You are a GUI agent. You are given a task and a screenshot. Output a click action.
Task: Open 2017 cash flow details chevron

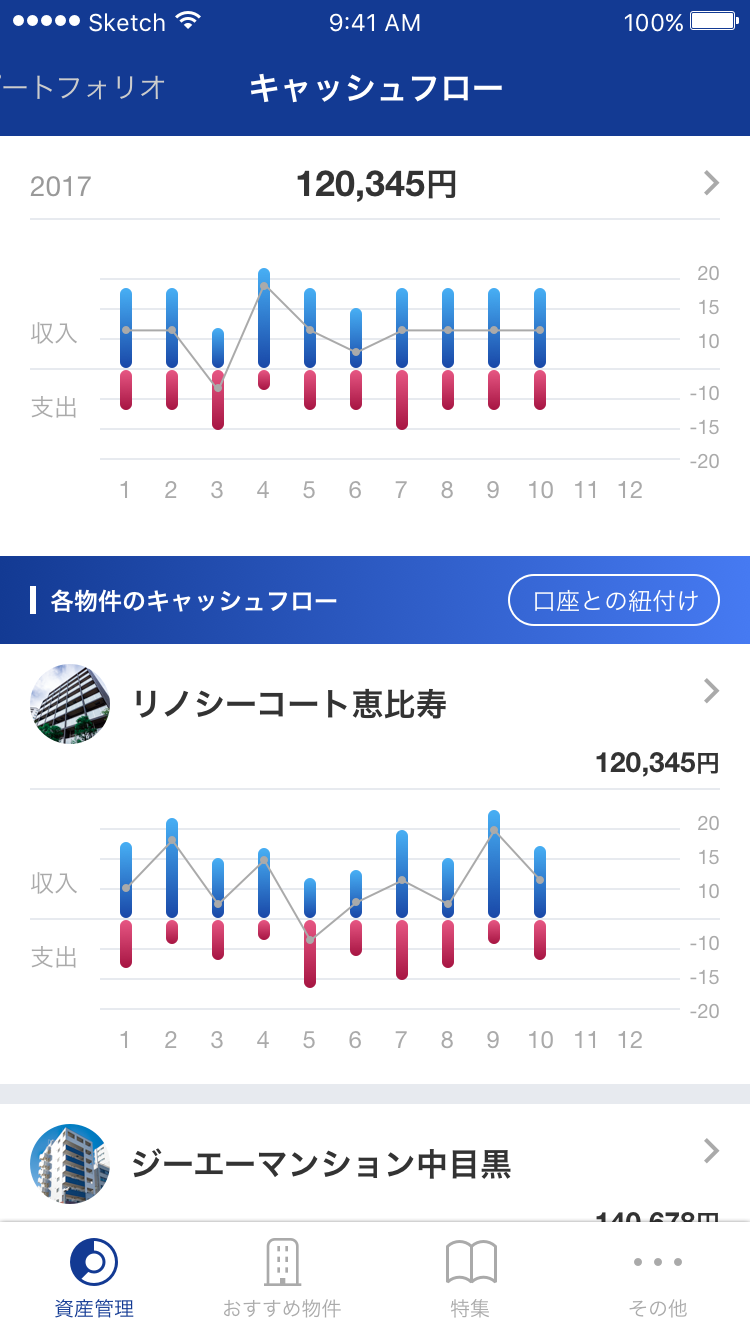tap(711, 183)
